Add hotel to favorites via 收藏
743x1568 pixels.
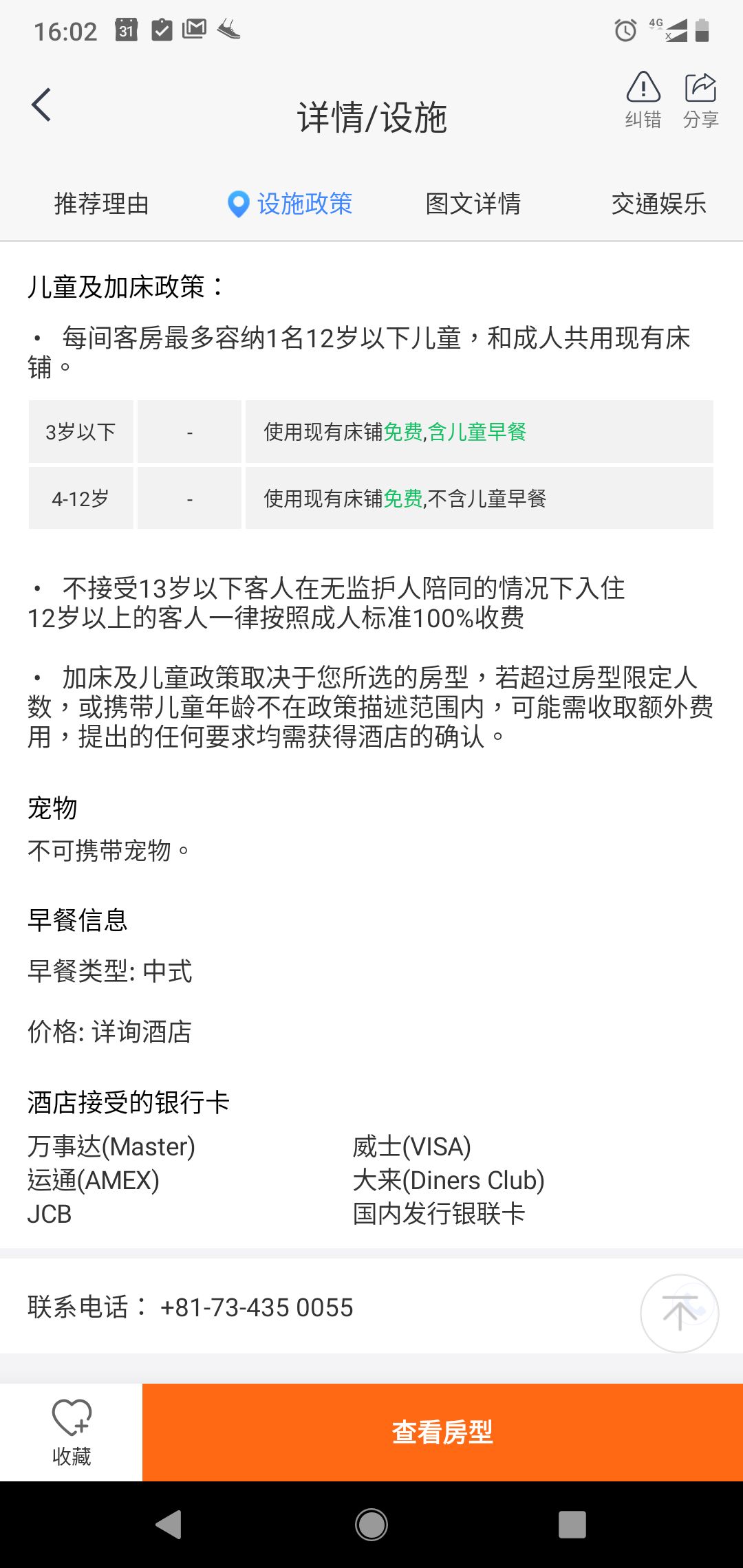pyautogui.click(x=72, y=1433)
